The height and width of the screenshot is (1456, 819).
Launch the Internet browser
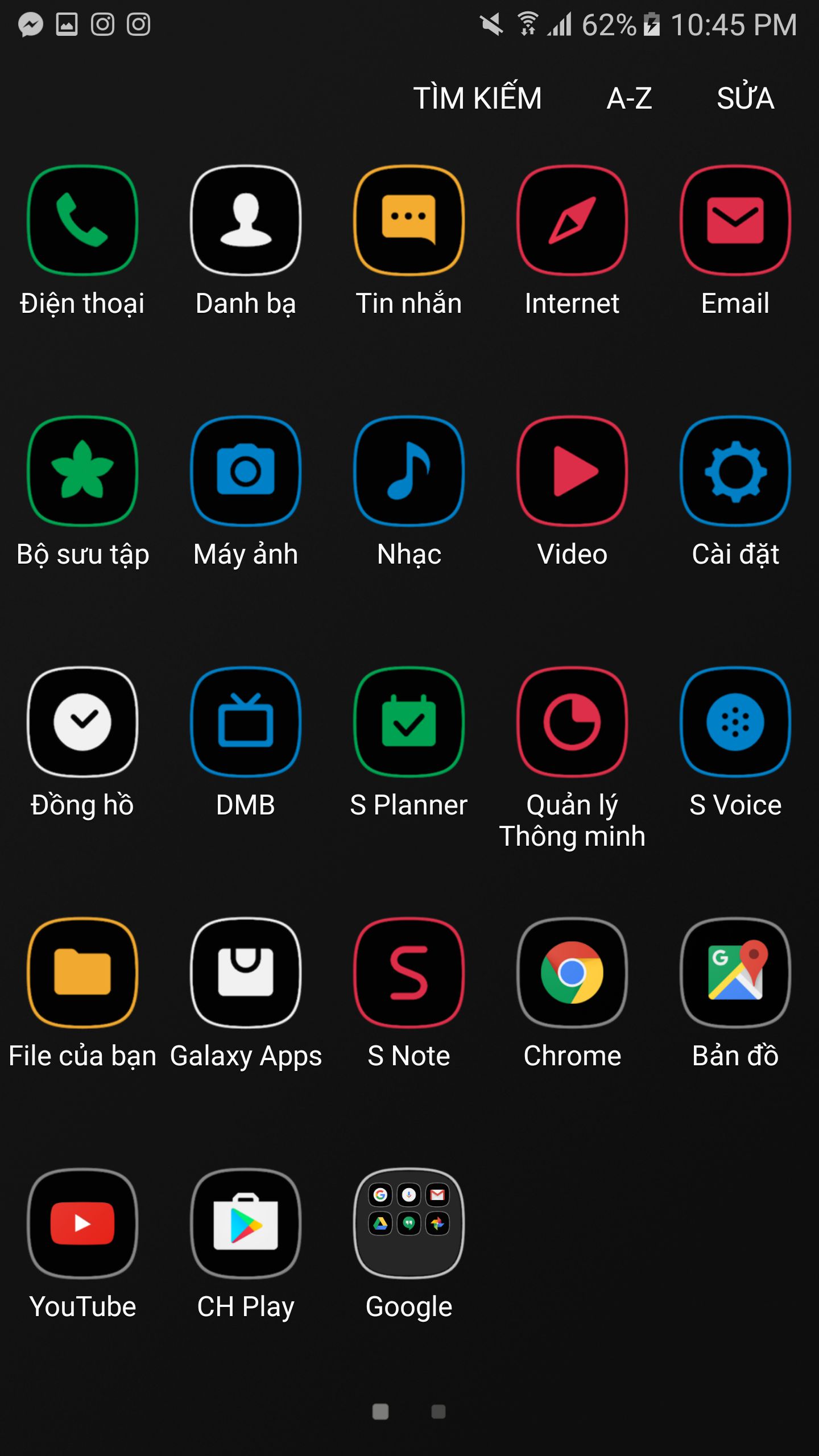(x=572, y=221)
